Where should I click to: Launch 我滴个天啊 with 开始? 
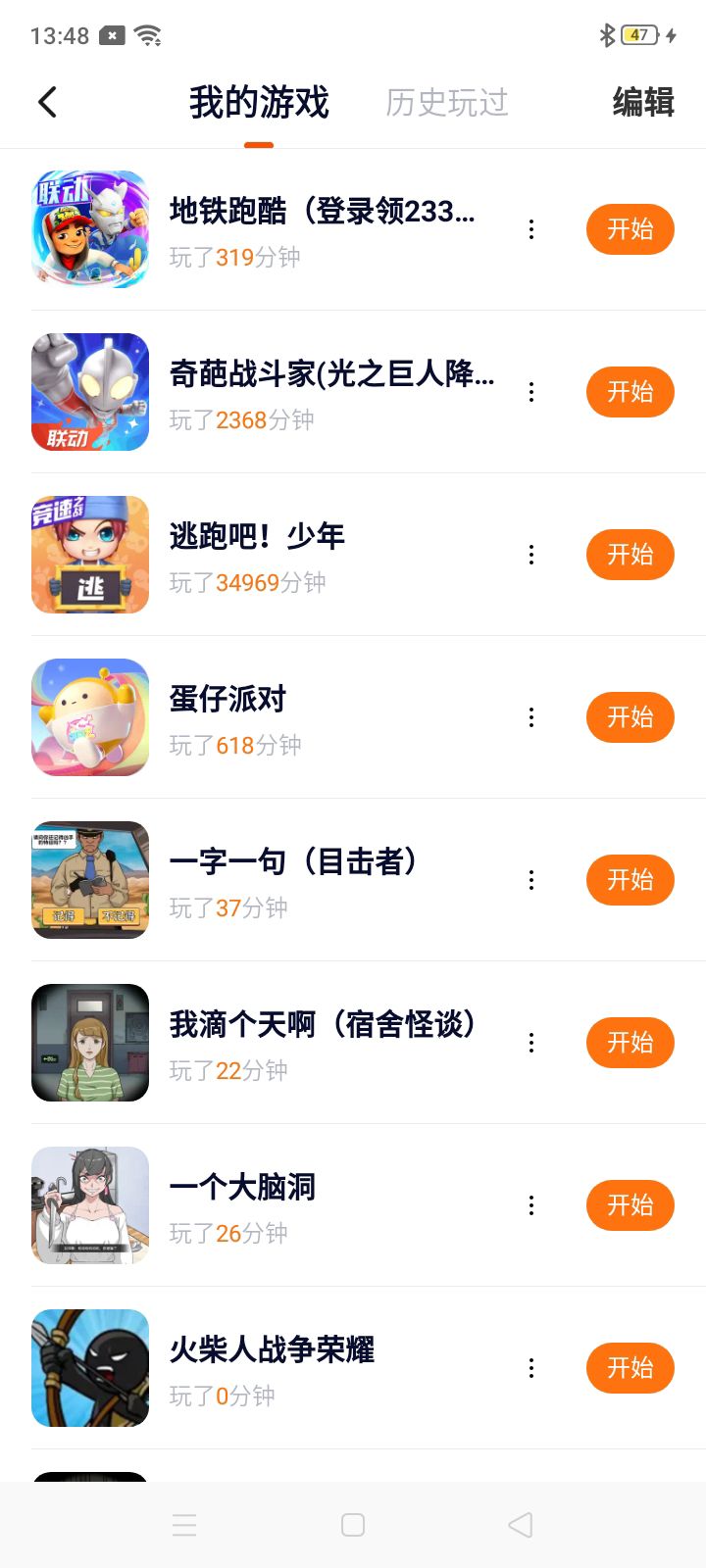pos(630,1043)
